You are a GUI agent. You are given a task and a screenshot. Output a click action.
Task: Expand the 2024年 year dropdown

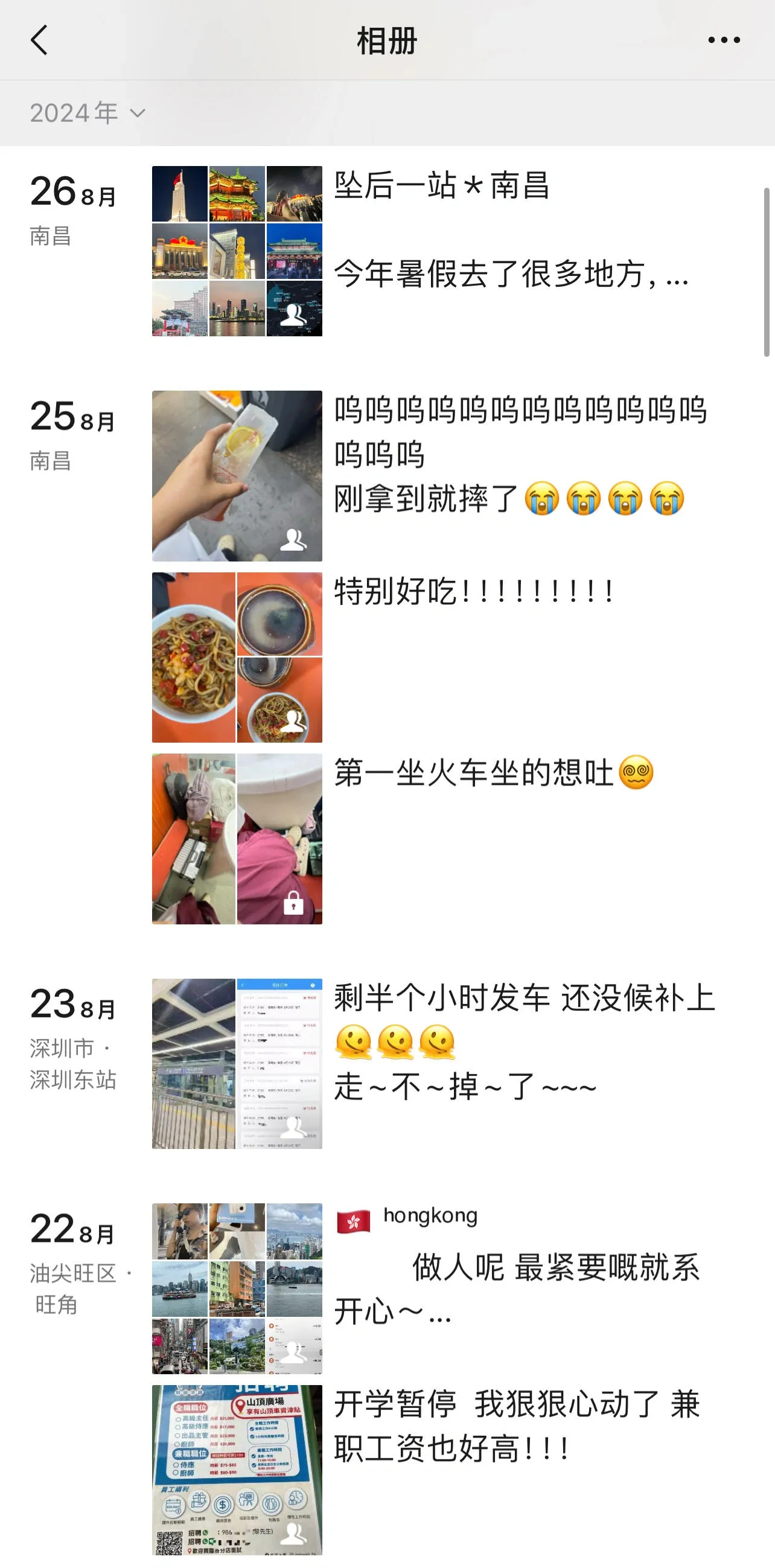coord(87,114)
